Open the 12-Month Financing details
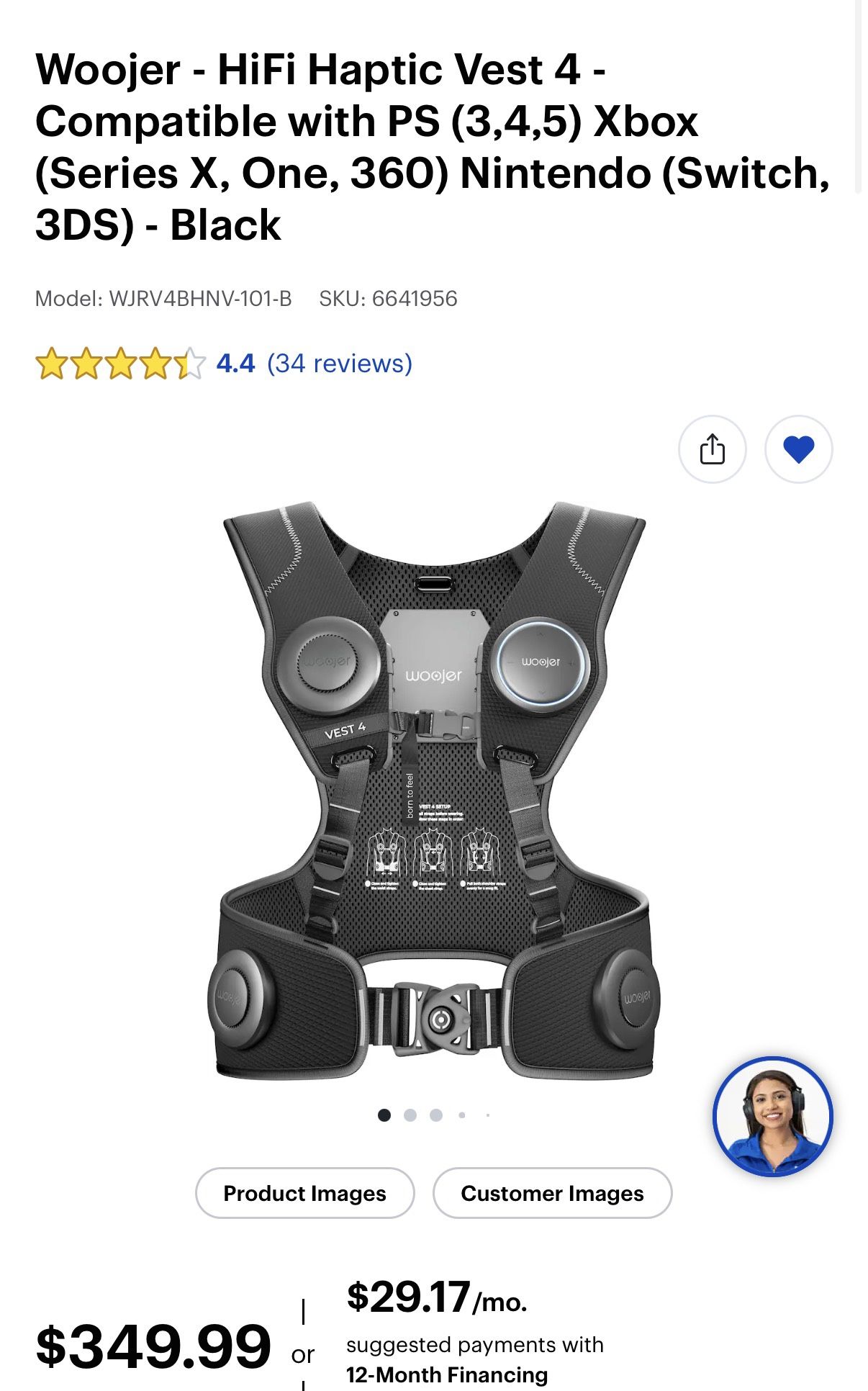This screenshot has width=868, height=1391. [446, 1374]
